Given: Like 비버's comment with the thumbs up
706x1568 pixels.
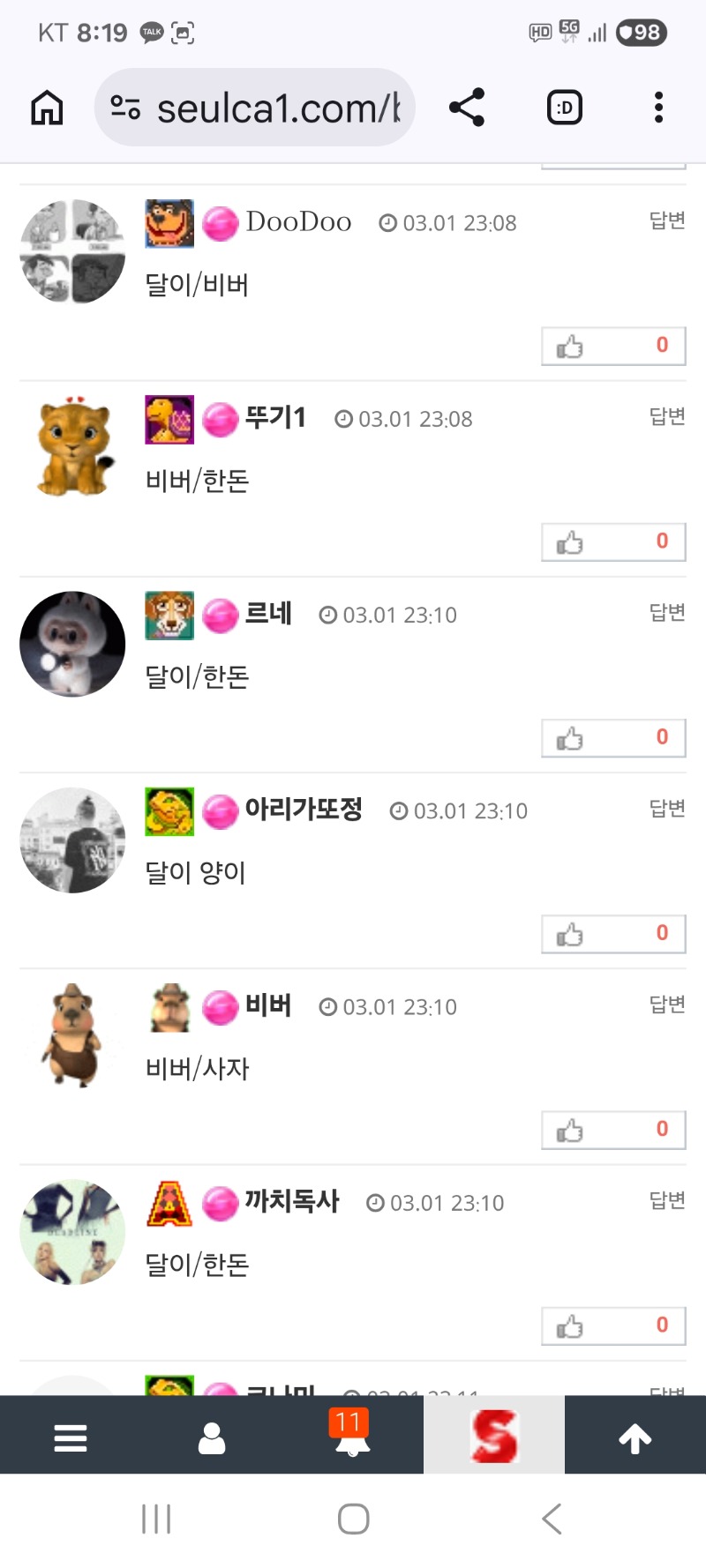Looking at the screenshot, I should 570,1131.
